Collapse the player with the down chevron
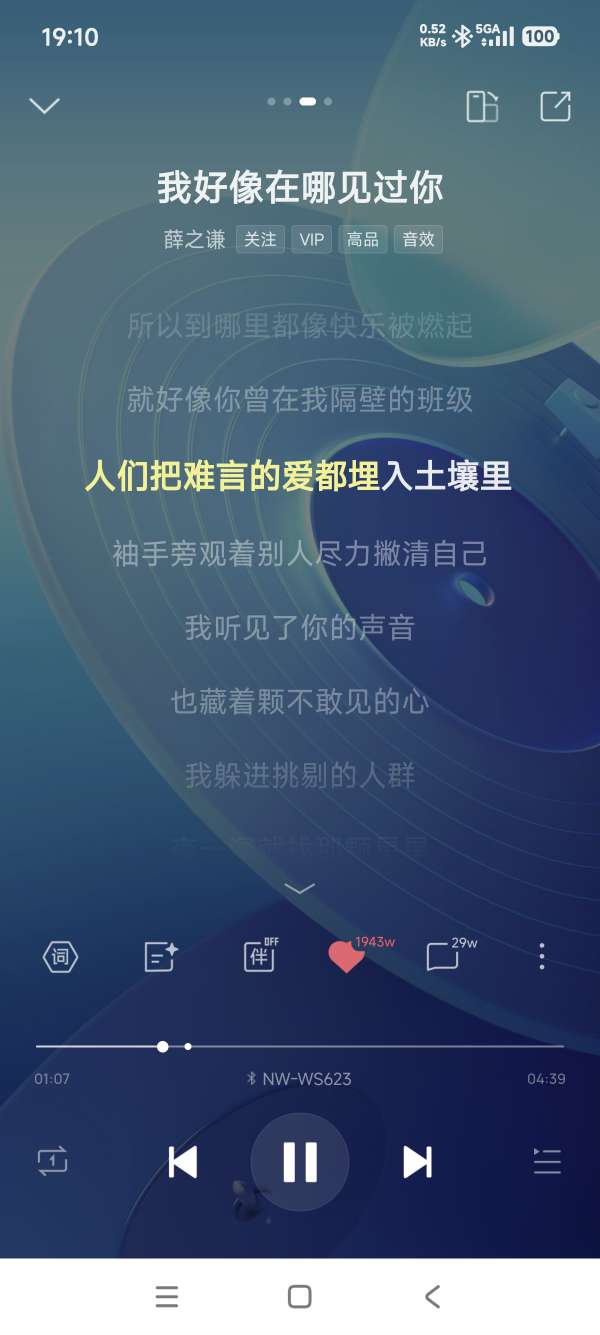 point(45,106)
